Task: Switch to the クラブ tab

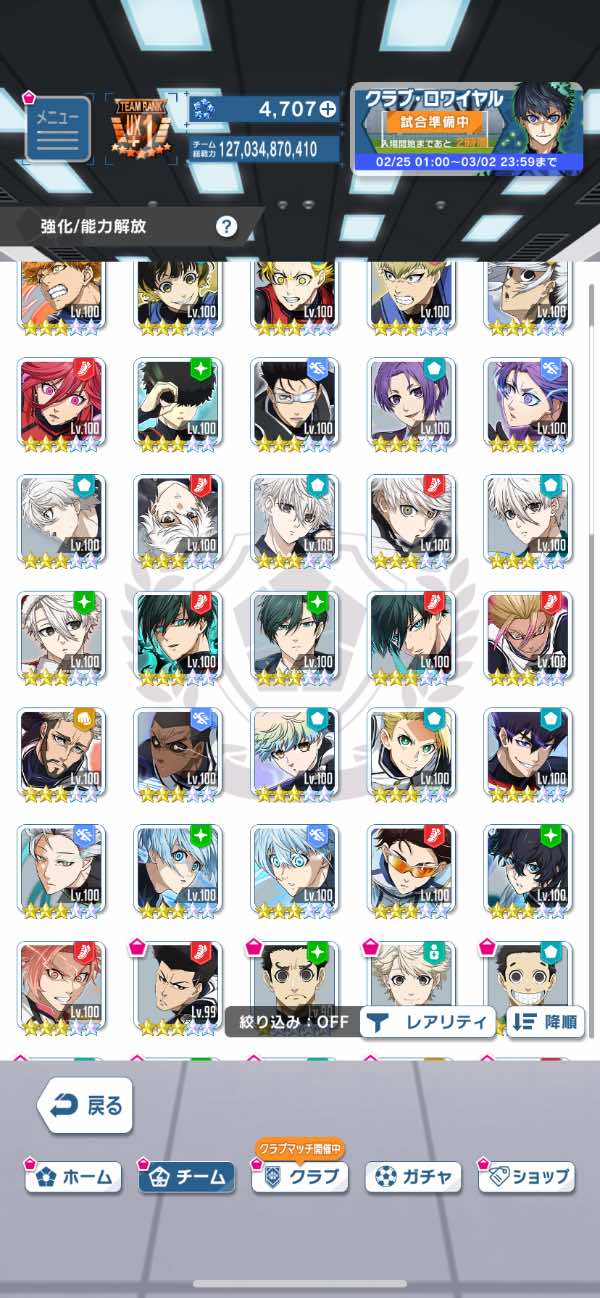Action: click(x=301, y=1177)
